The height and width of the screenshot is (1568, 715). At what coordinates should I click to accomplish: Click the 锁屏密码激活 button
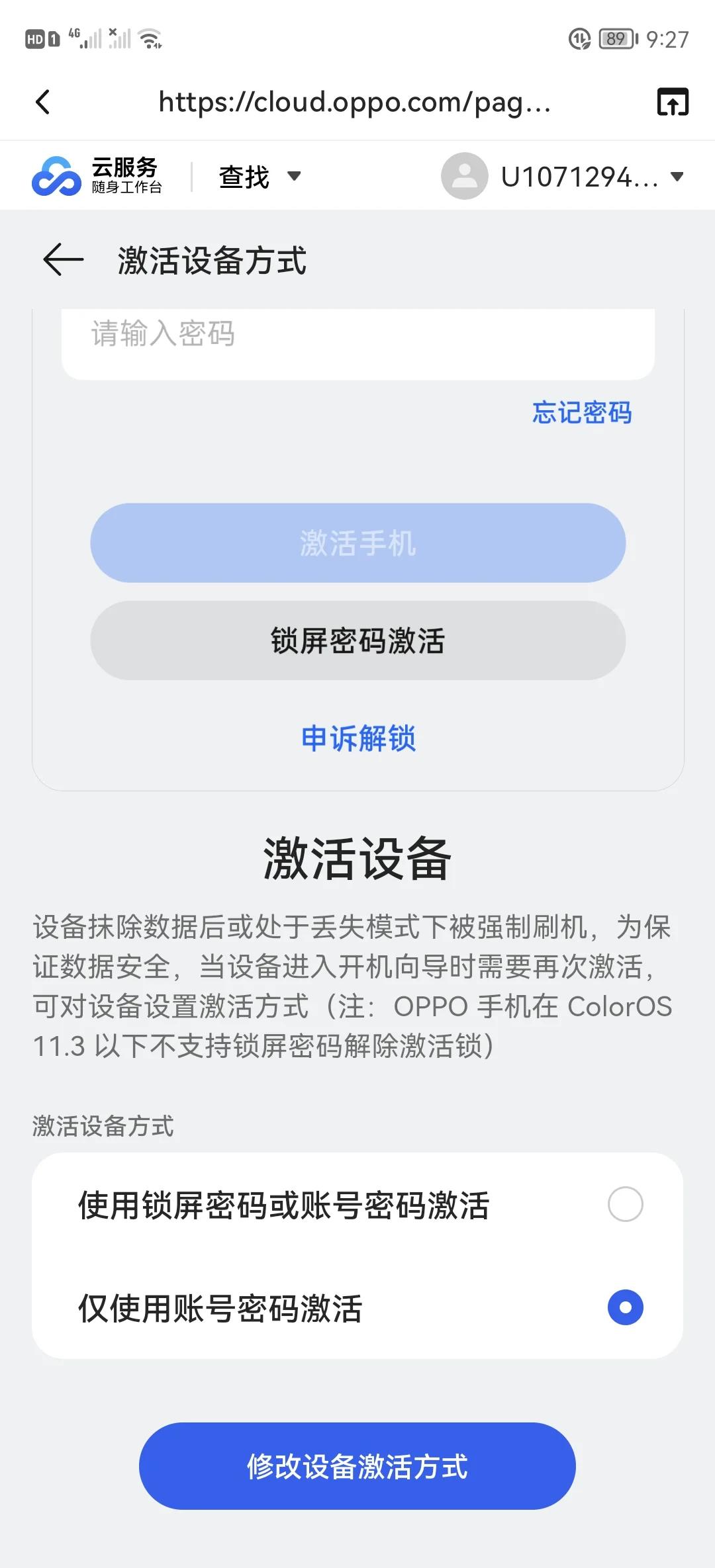(x=358, y=640)
